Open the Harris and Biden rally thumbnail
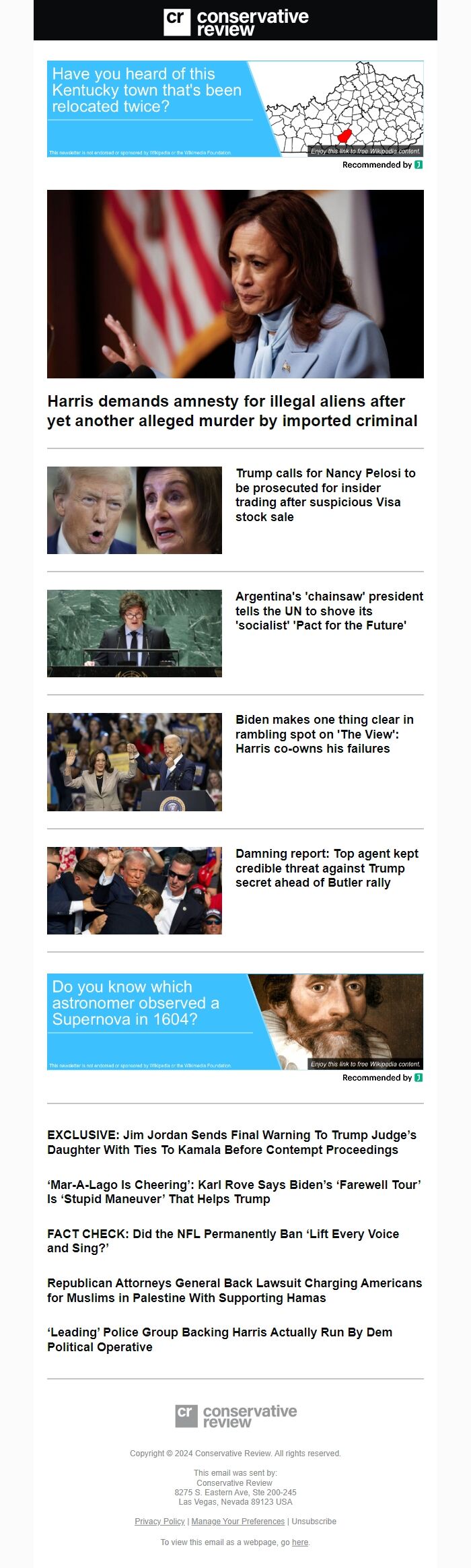Screen dimensions: 471x1568 coord(134,761)
